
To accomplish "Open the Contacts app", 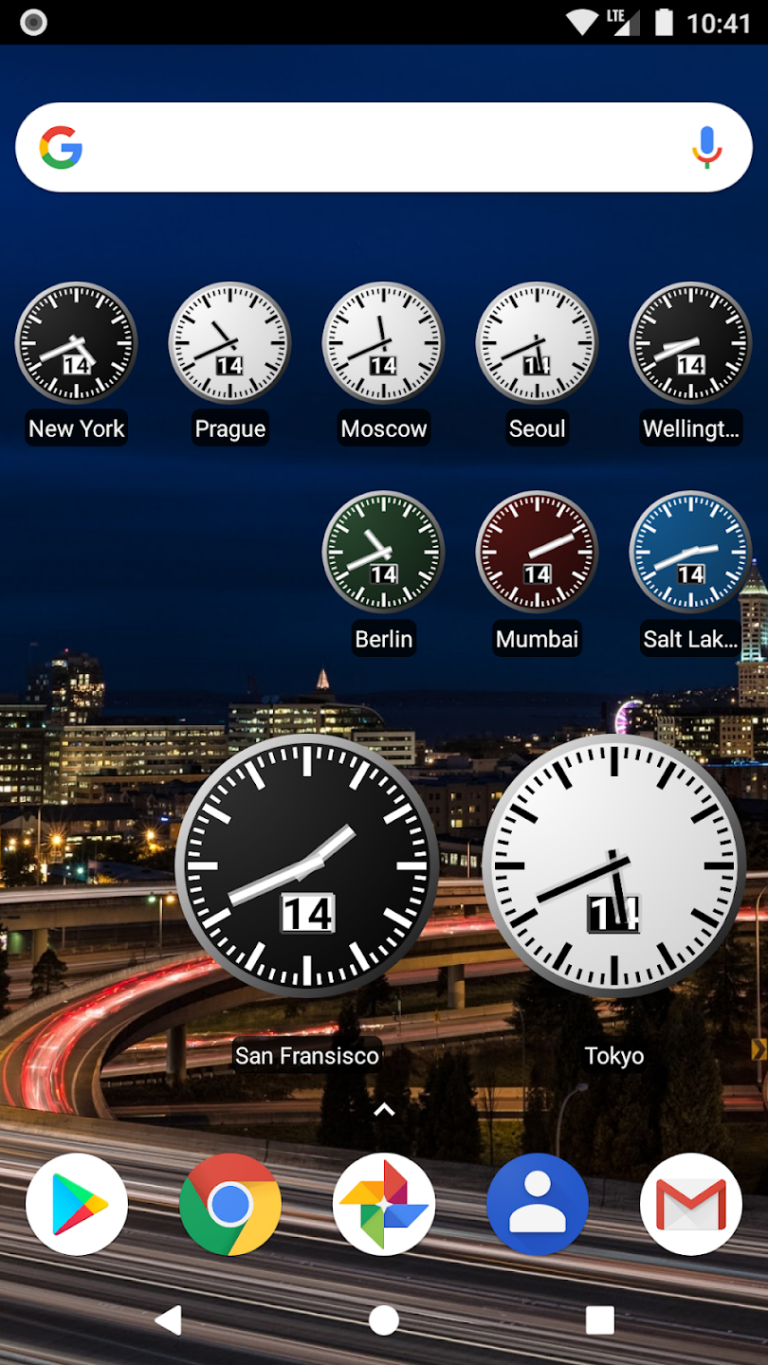I will tap(537, 1204).
